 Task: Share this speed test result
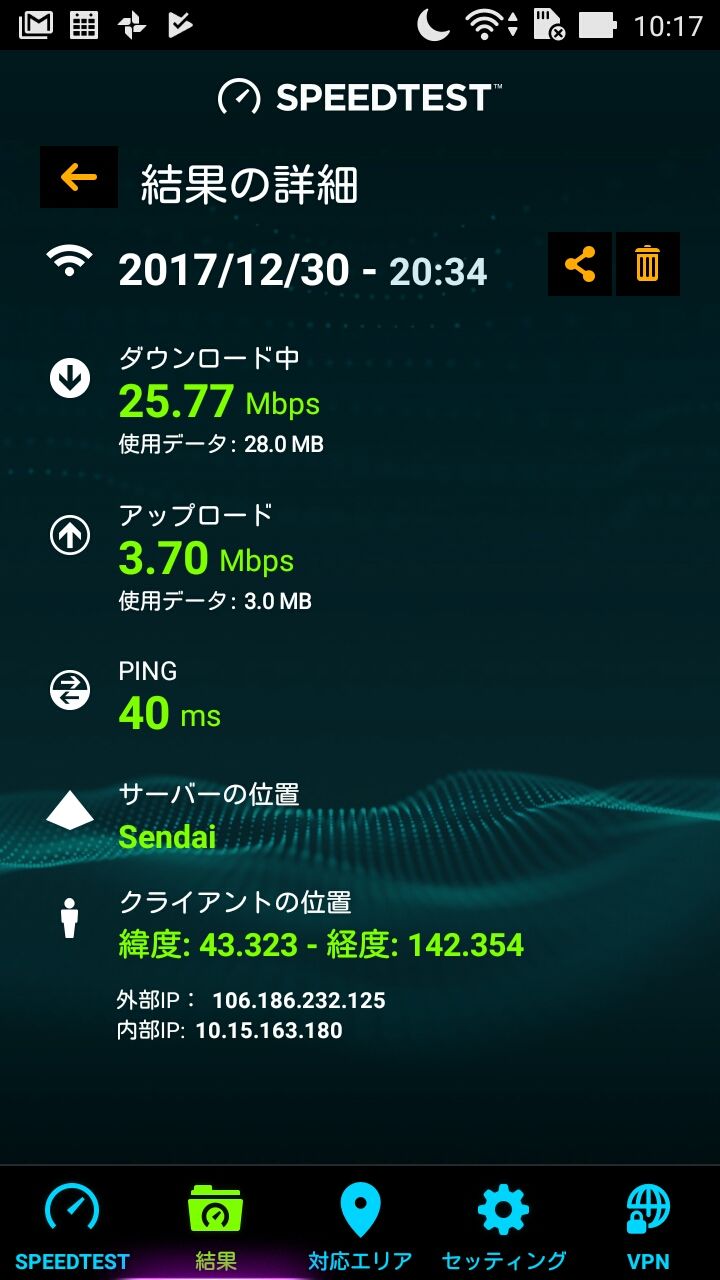coord(580,264)
